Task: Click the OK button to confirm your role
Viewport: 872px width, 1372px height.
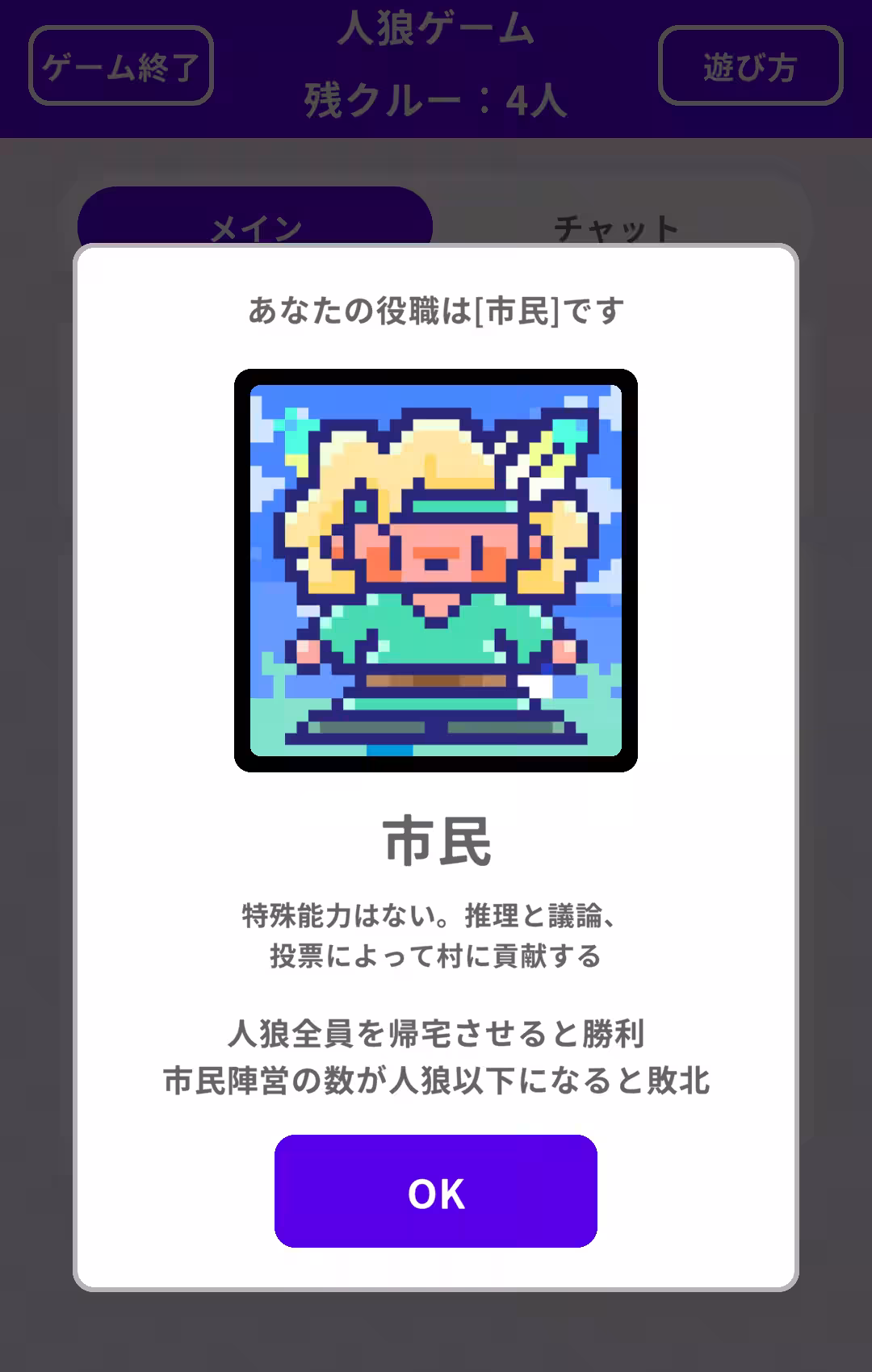Action: [435, 1192]
